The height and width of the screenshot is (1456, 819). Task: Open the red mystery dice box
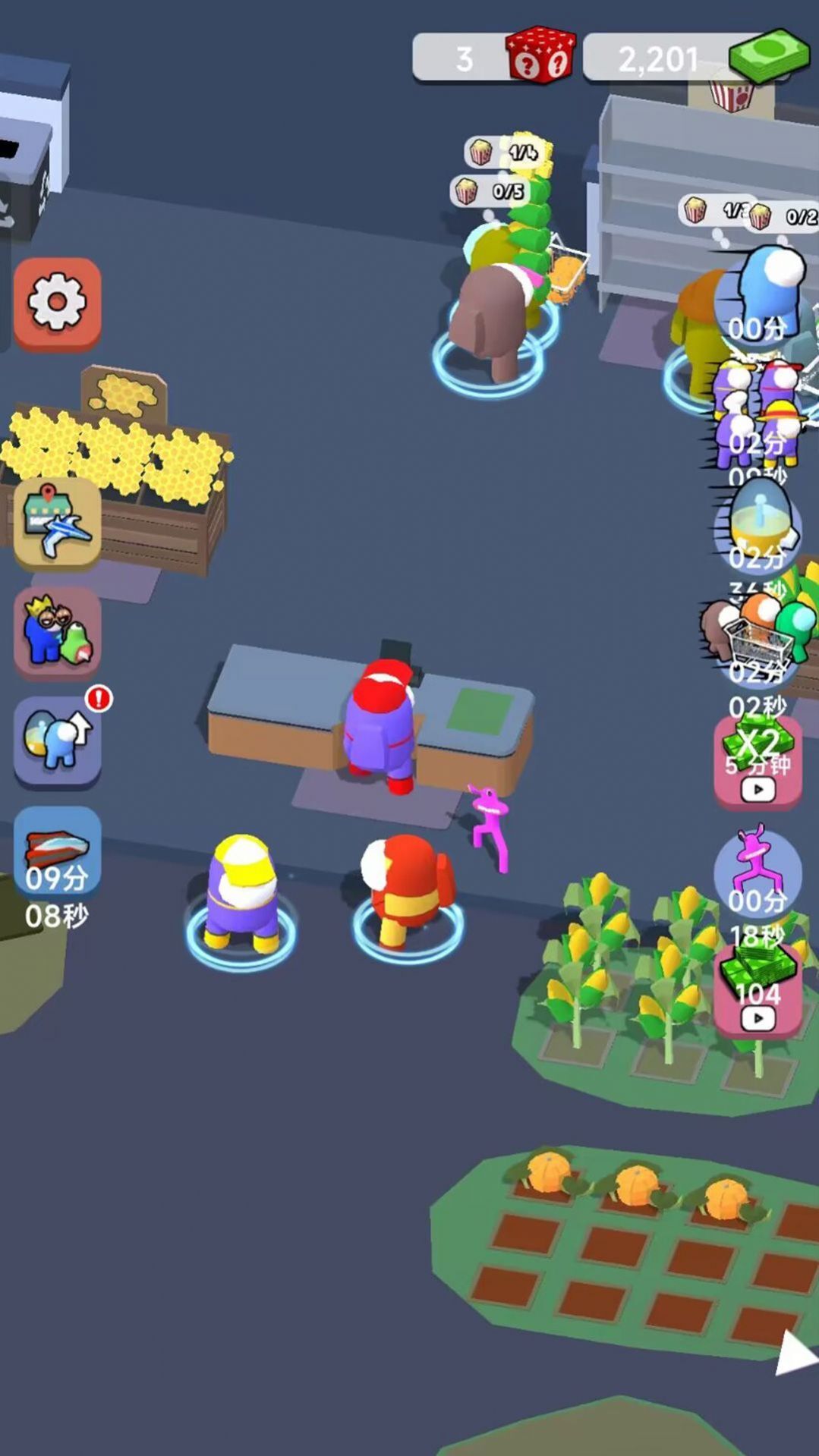(540, 55)
